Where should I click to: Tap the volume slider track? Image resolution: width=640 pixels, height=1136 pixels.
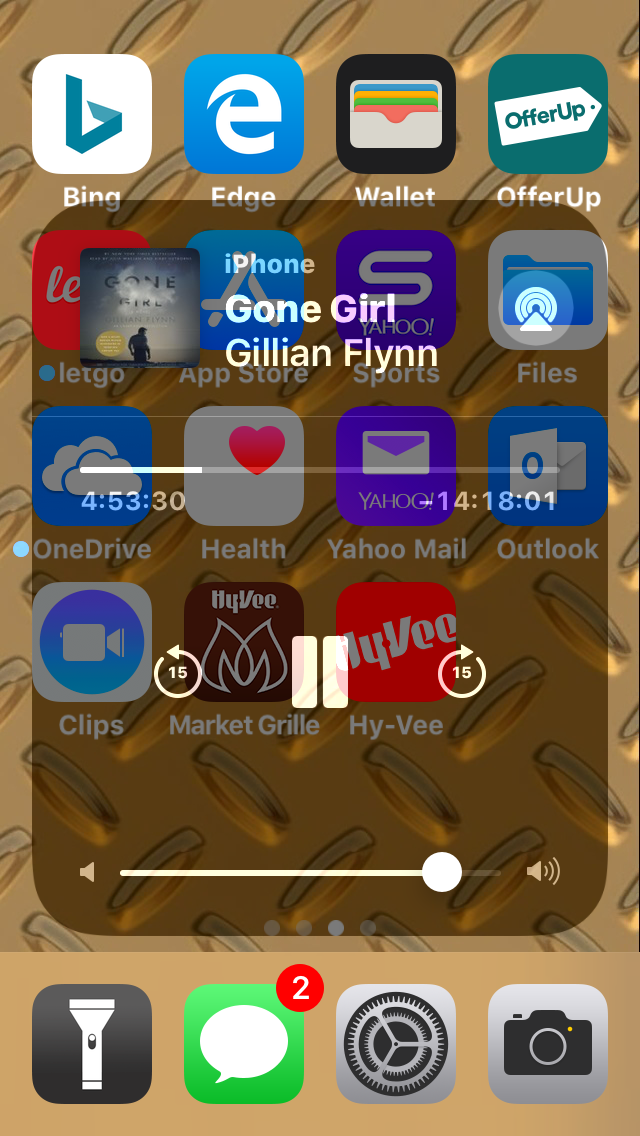(310, 872)
